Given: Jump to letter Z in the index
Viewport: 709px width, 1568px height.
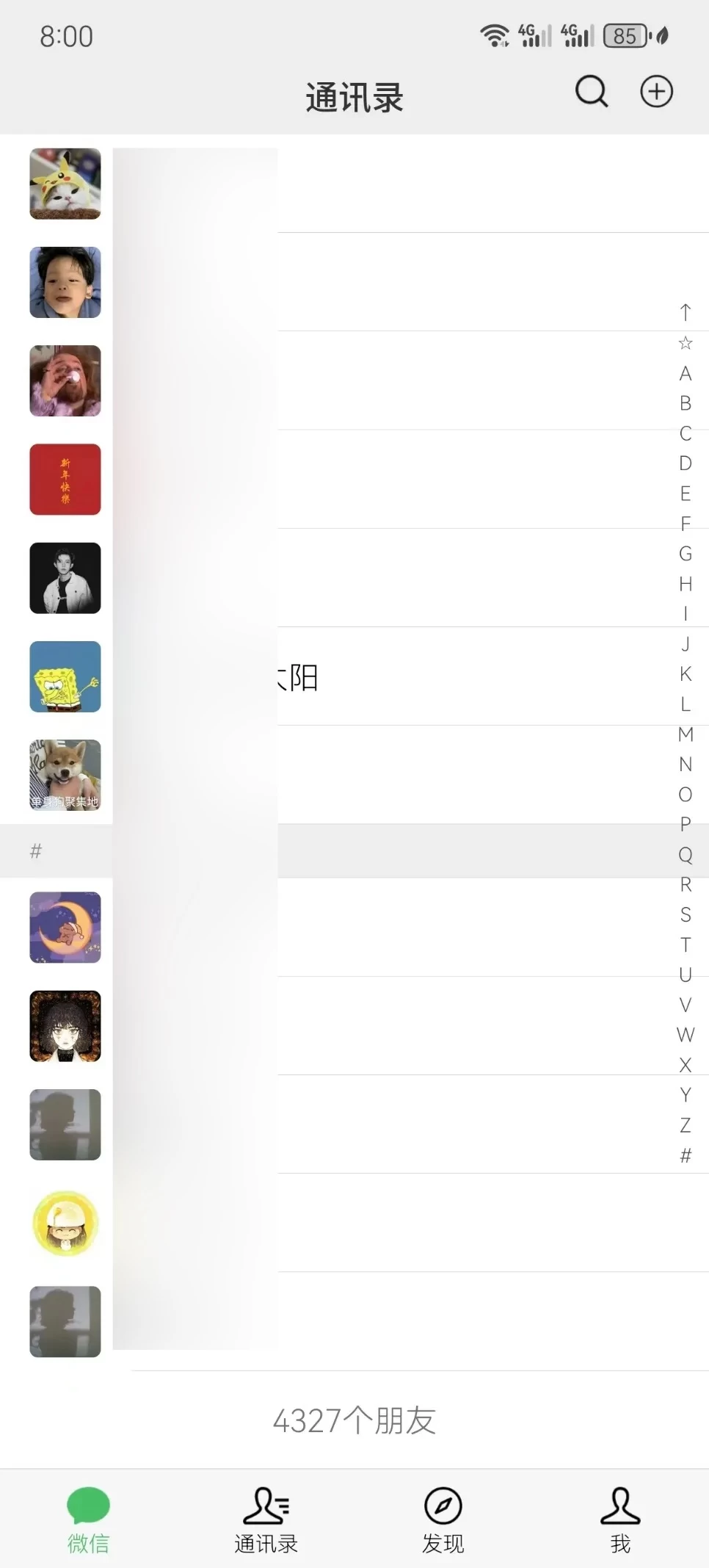Looking at the screenshot, I should [685, 1124].
